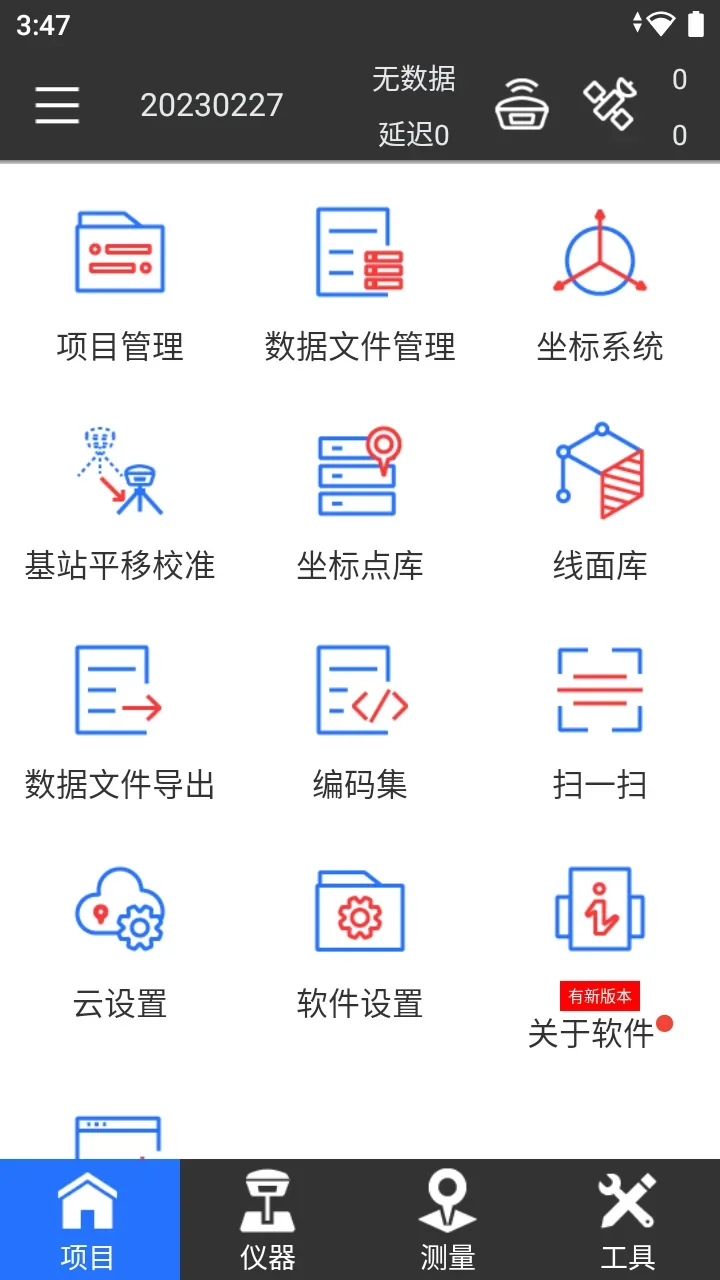Image resolution: width=720 pixels, height=1280 pixels.
Task: Switch to the 项目 tab
Action: coord(89,1220)
